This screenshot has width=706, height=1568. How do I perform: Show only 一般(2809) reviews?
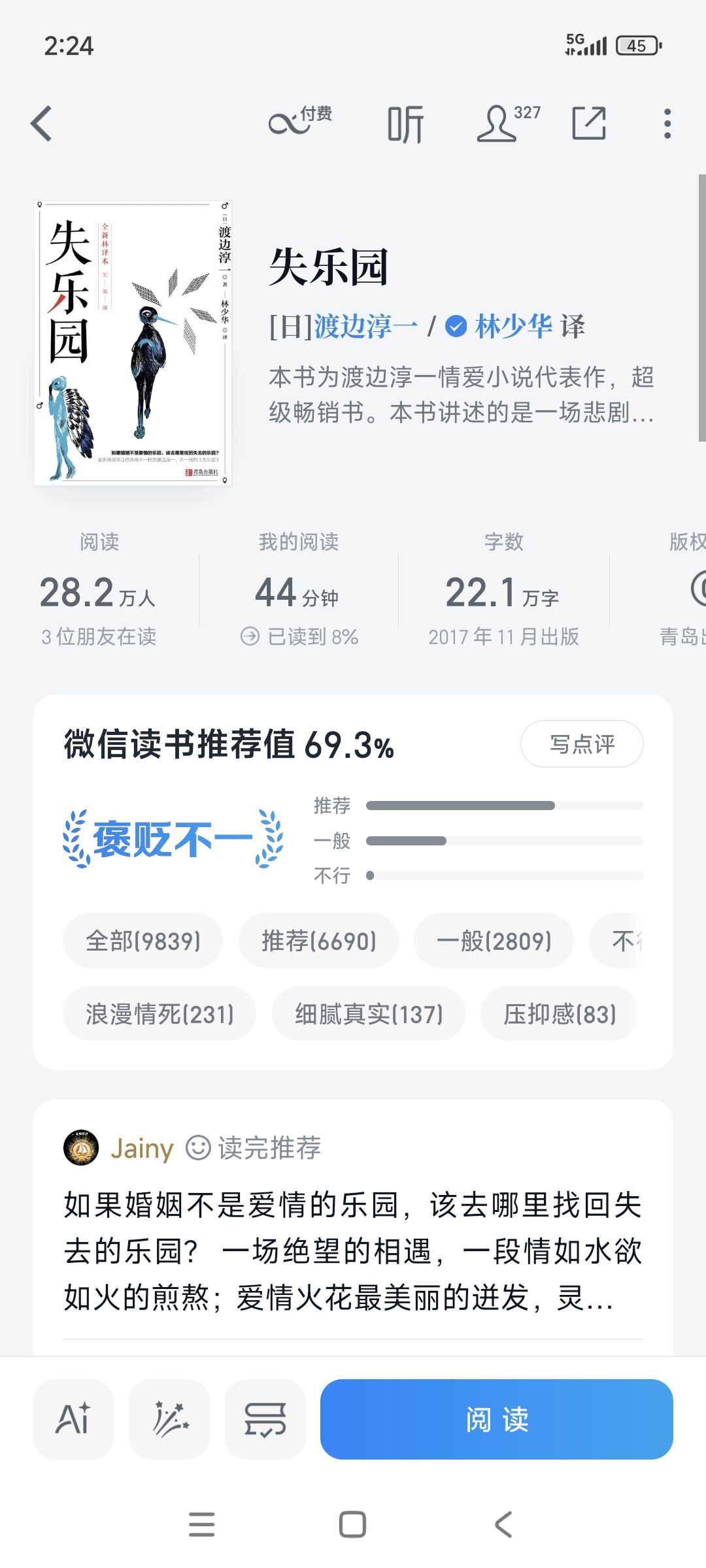[x=494, y=941]
